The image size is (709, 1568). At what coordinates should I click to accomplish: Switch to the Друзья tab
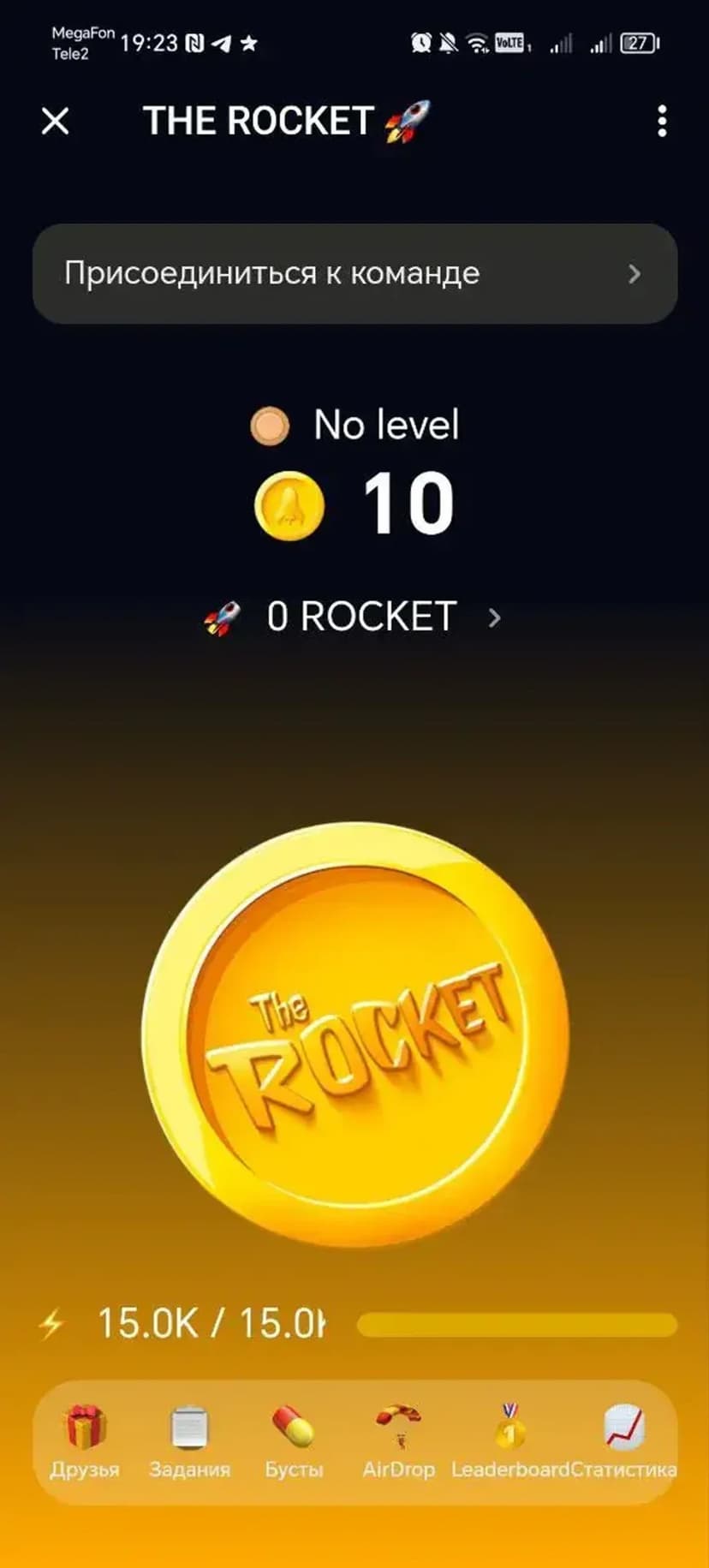[x=85, y=1441]
